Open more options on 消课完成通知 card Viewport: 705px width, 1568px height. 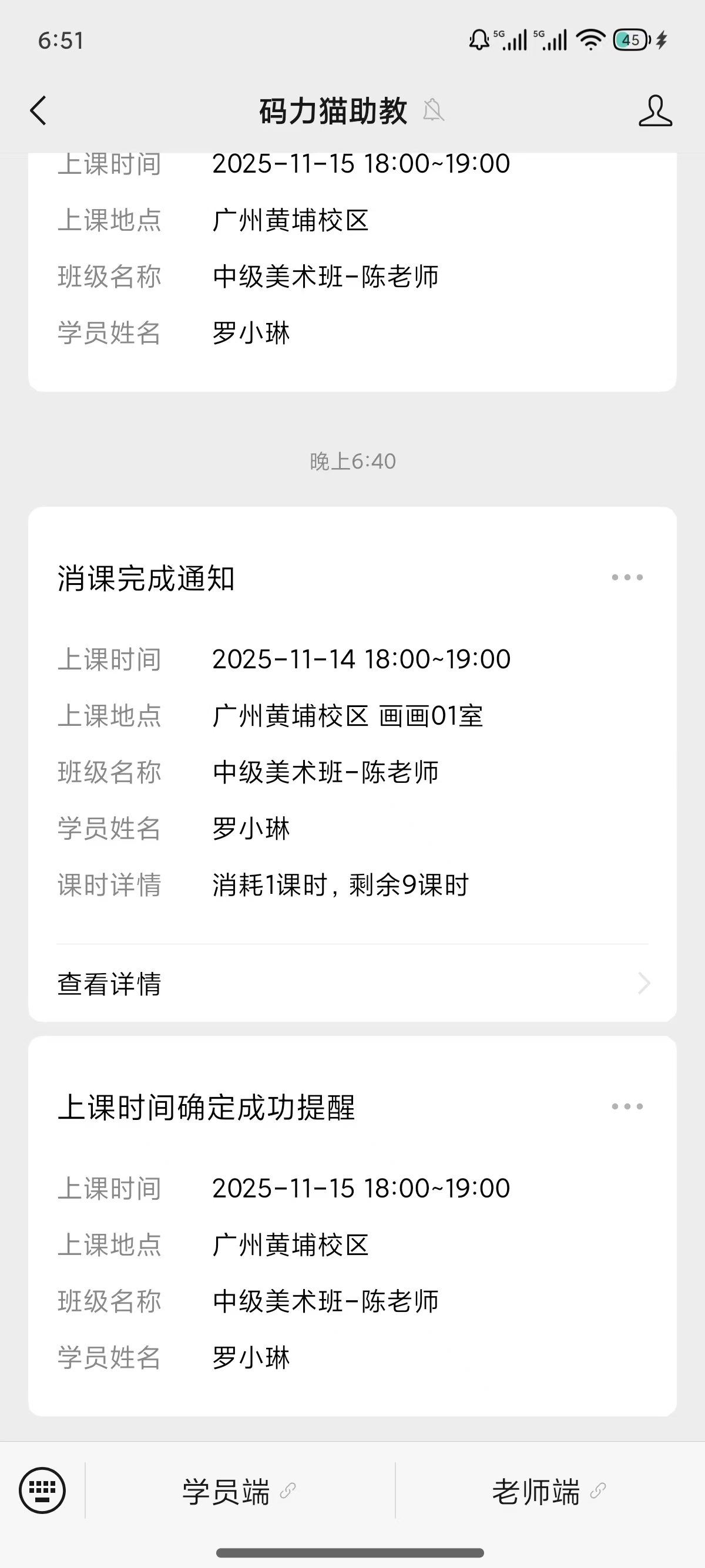pyautogui.click(x=627, y=577)
